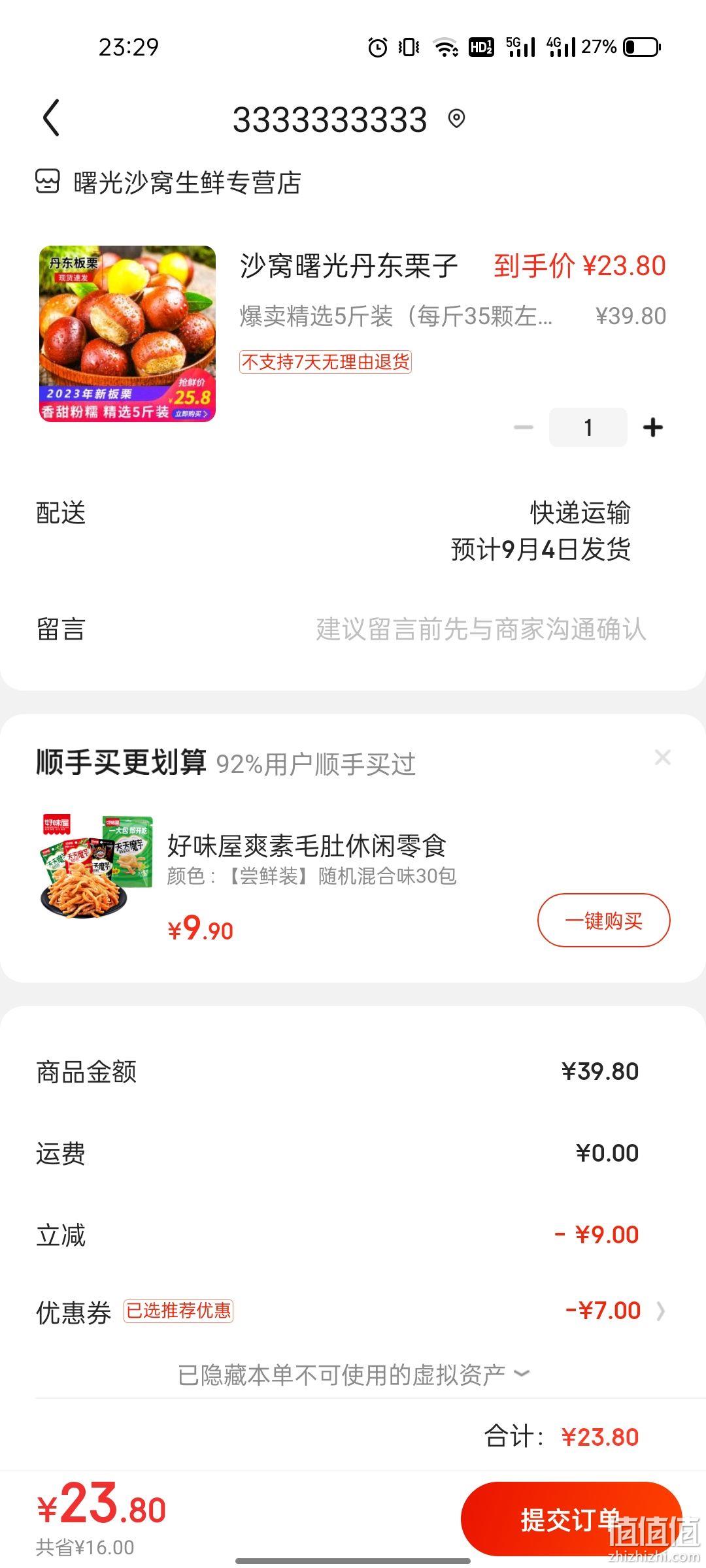Viewport: 706px width, 1568px height.
Task: Go back using the top-left arrow
Action: pyautogui.click(x=52, y=118)
